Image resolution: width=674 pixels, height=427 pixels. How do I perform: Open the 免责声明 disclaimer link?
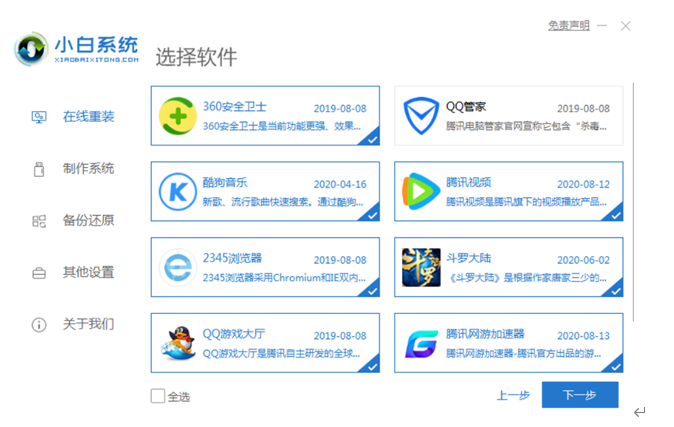pyautogui.click(x=568, y=25)
